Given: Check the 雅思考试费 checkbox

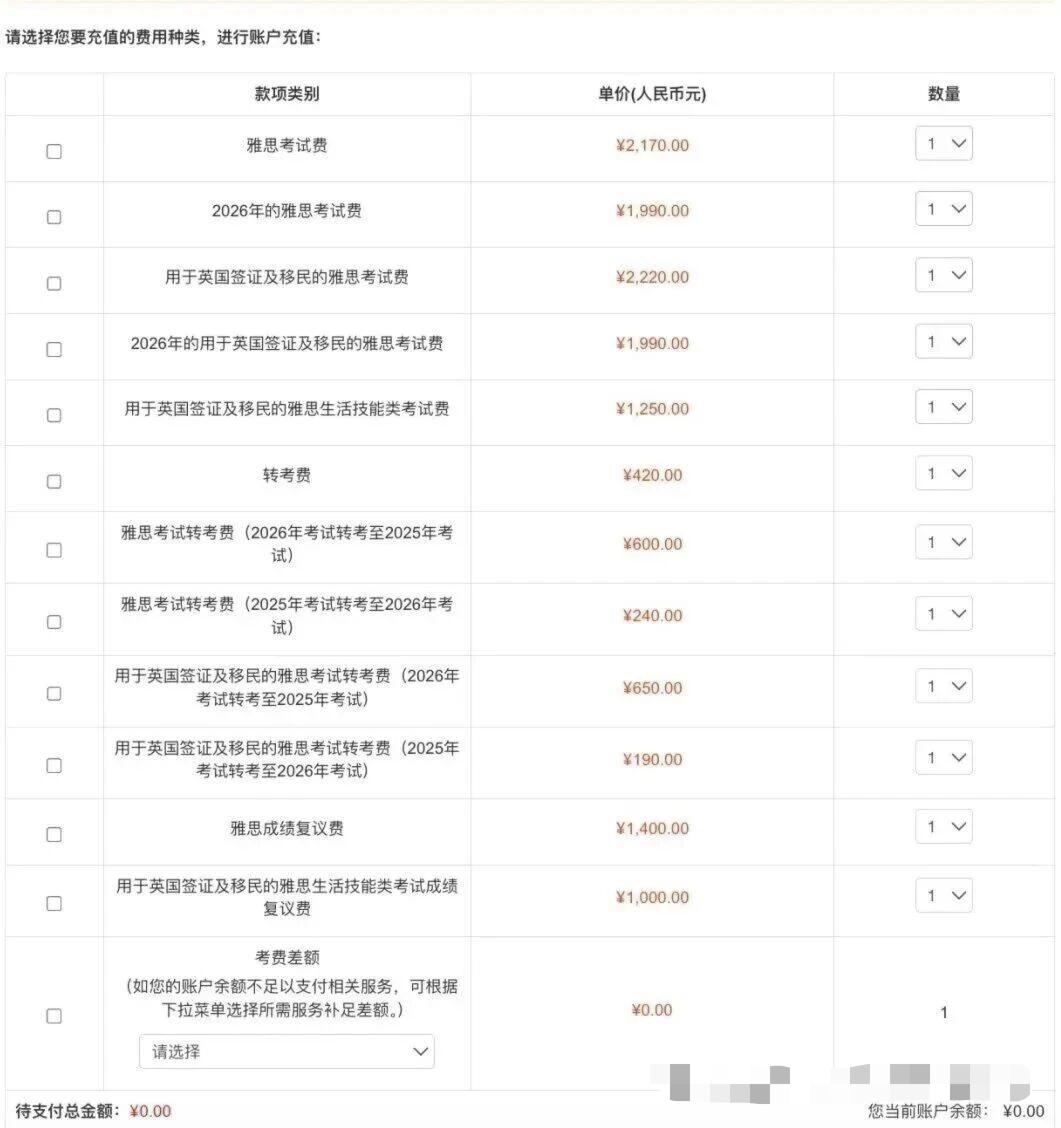Looking at the screenshot, I should [x=54, y=150].
